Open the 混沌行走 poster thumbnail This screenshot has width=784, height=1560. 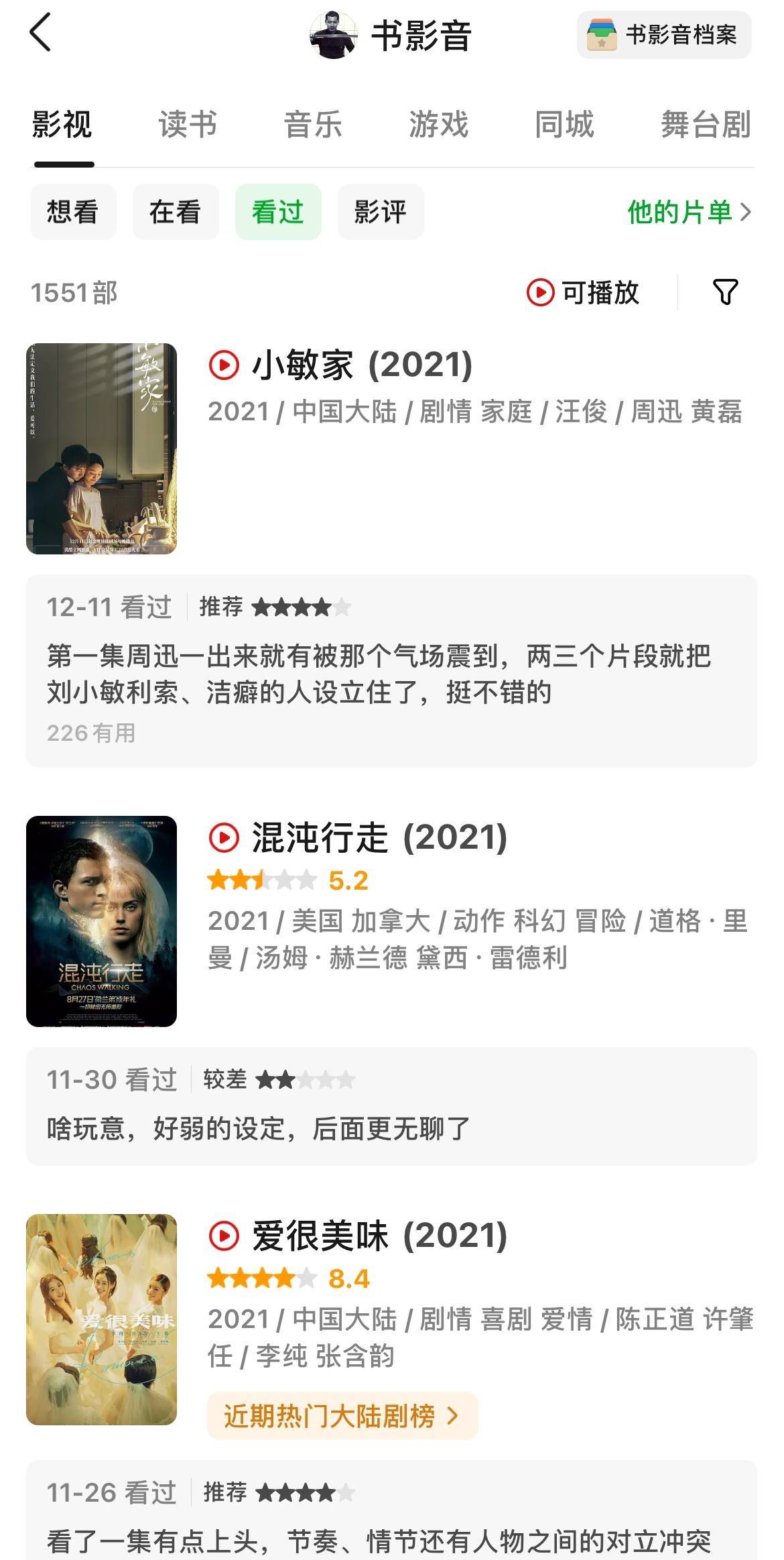coord(101,921)
